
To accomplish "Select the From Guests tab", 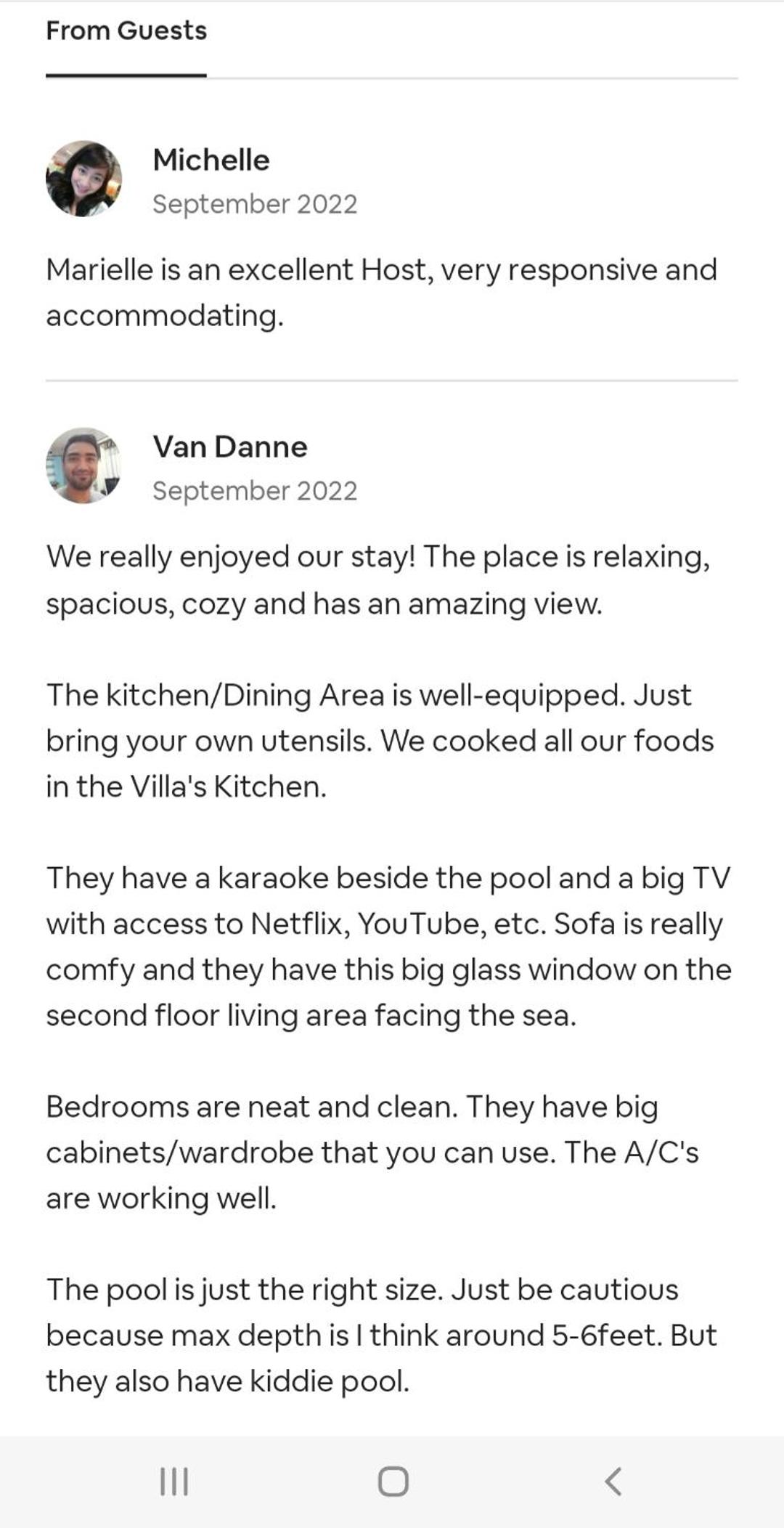I will pyautogui.click(x=126, y=31).
